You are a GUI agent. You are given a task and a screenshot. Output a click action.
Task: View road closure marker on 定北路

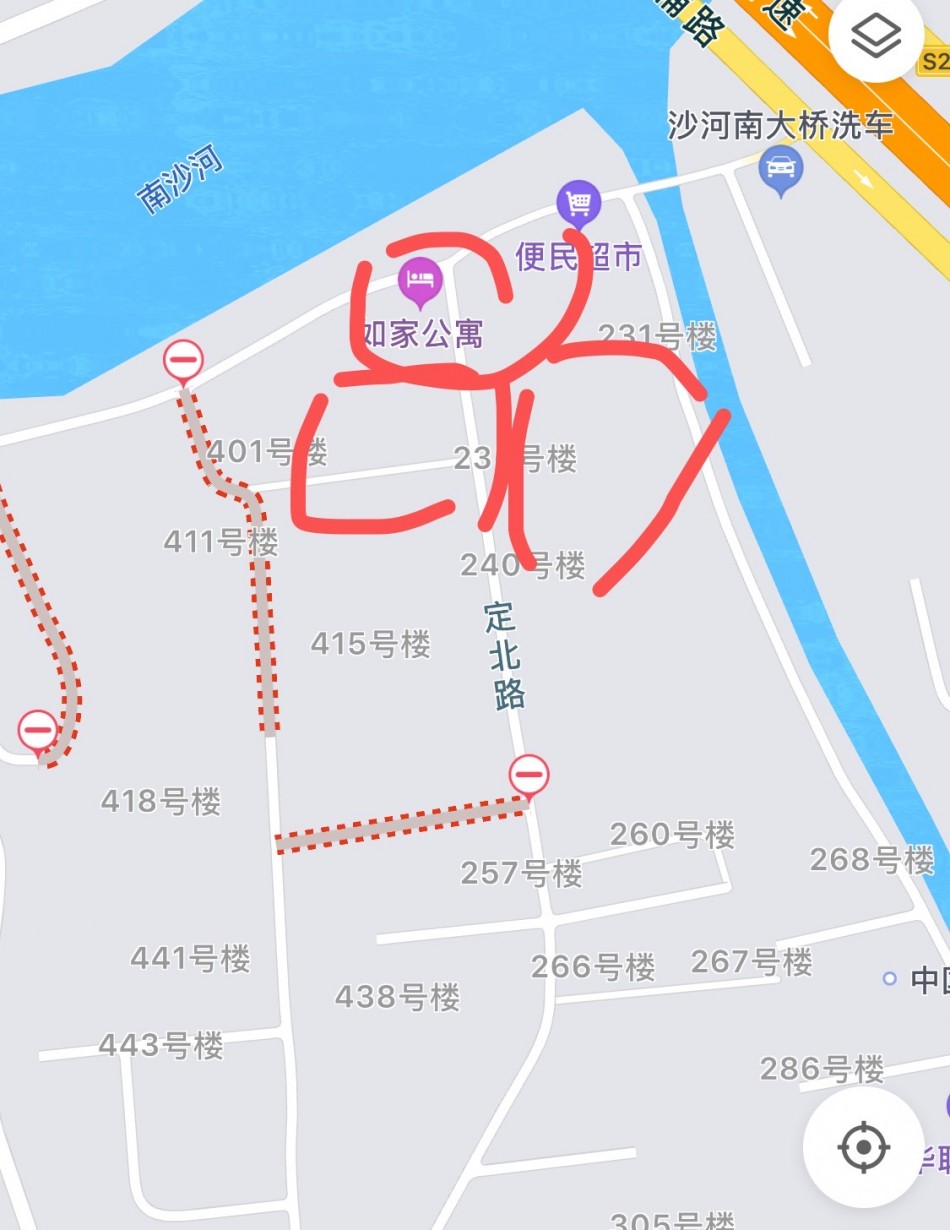(529, 774)
